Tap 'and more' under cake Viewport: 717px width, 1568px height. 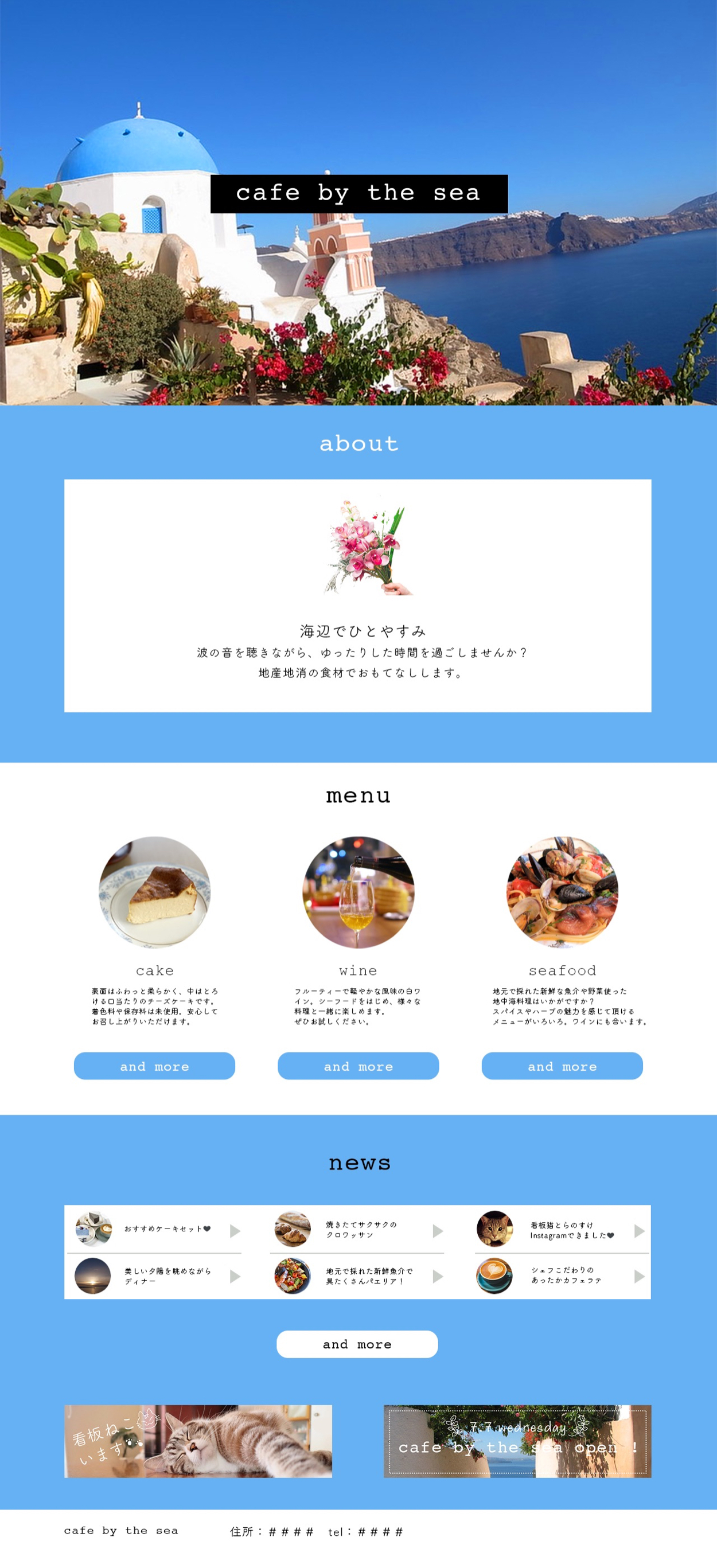[154, 1066]
